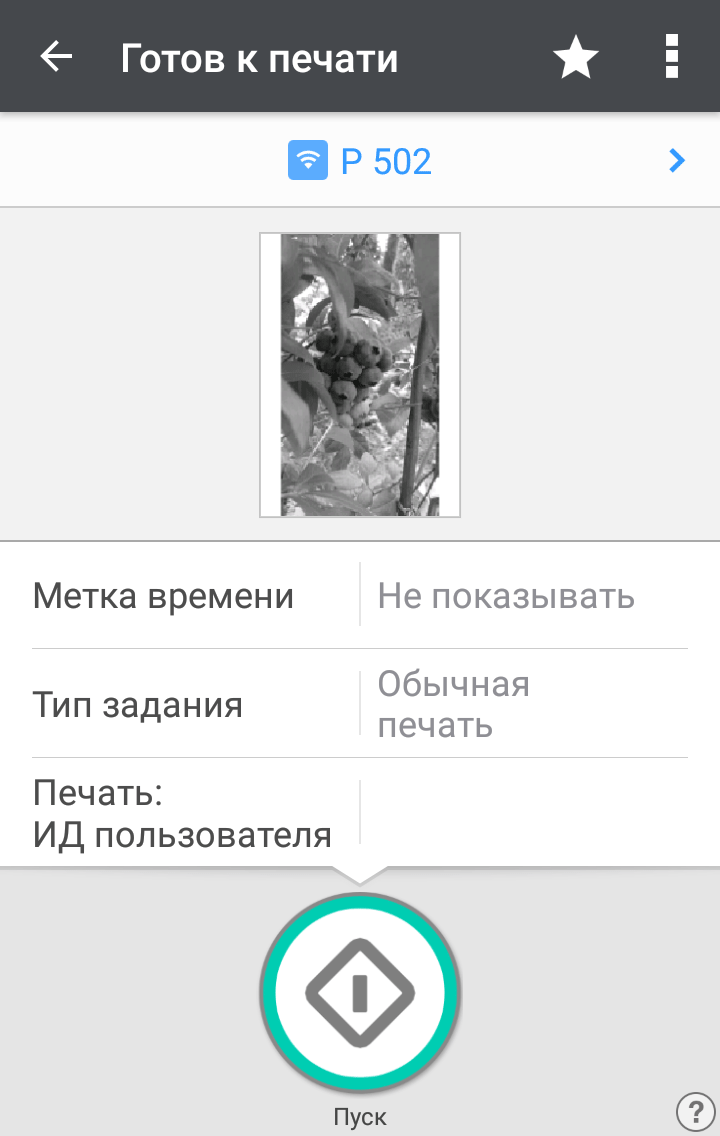The height and width of the screenshot is (1136, 720).
Task: Open help via the question mark icon
Action: pyautogui.click(x=695, y=1111)
